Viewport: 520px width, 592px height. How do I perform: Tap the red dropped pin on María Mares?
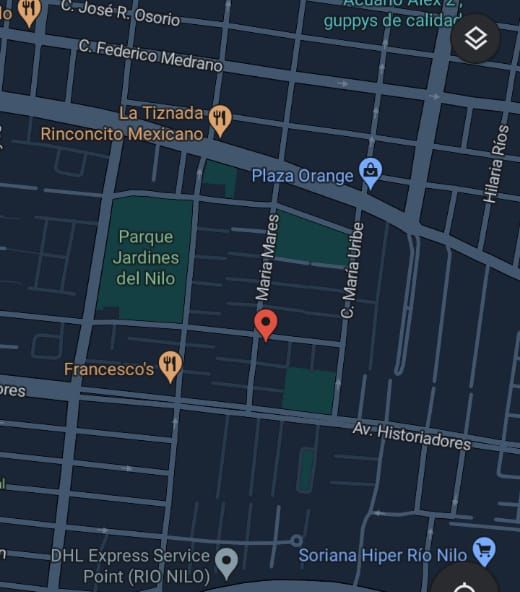pyautogui.click(x=266, y=325)
